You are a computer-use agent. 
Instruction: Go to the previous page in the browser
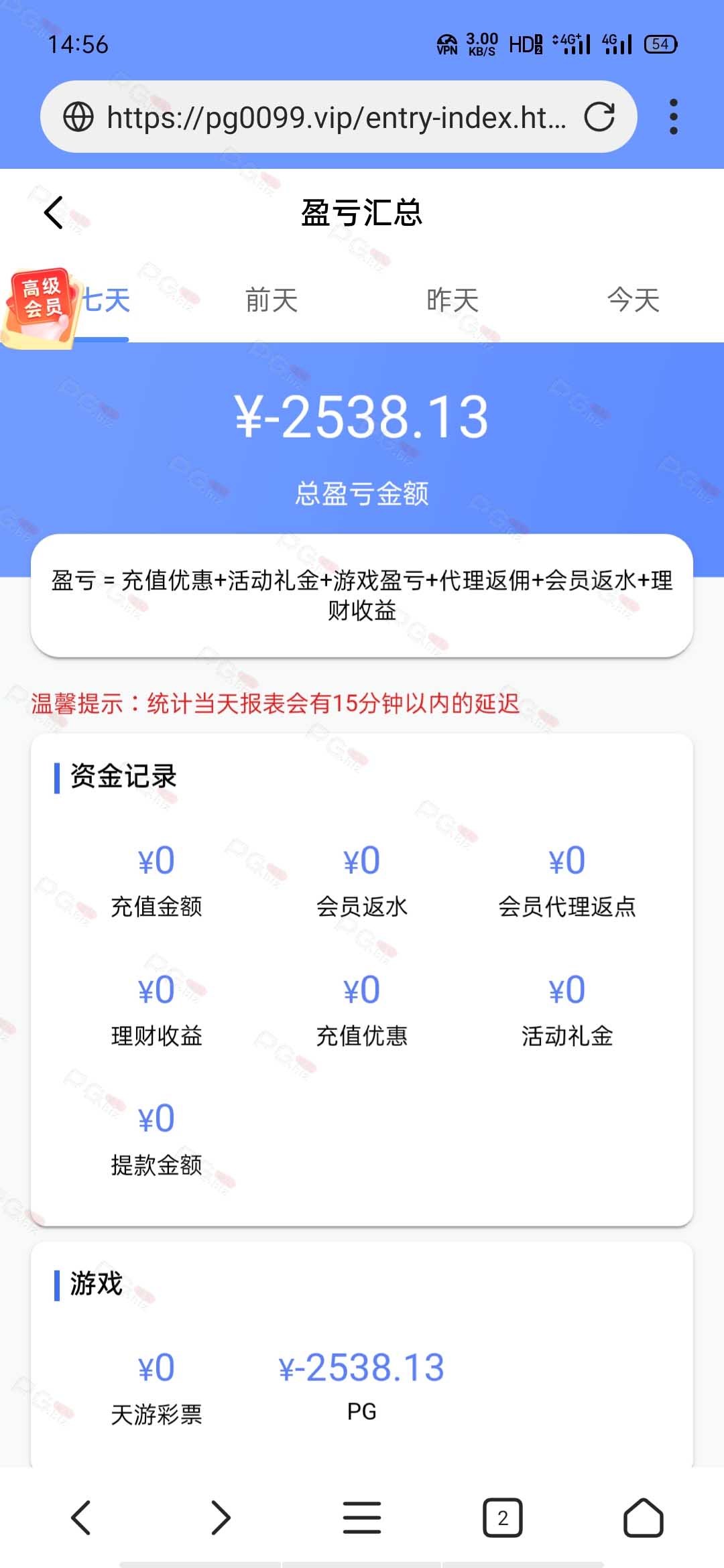click(x=80, y=1518)
